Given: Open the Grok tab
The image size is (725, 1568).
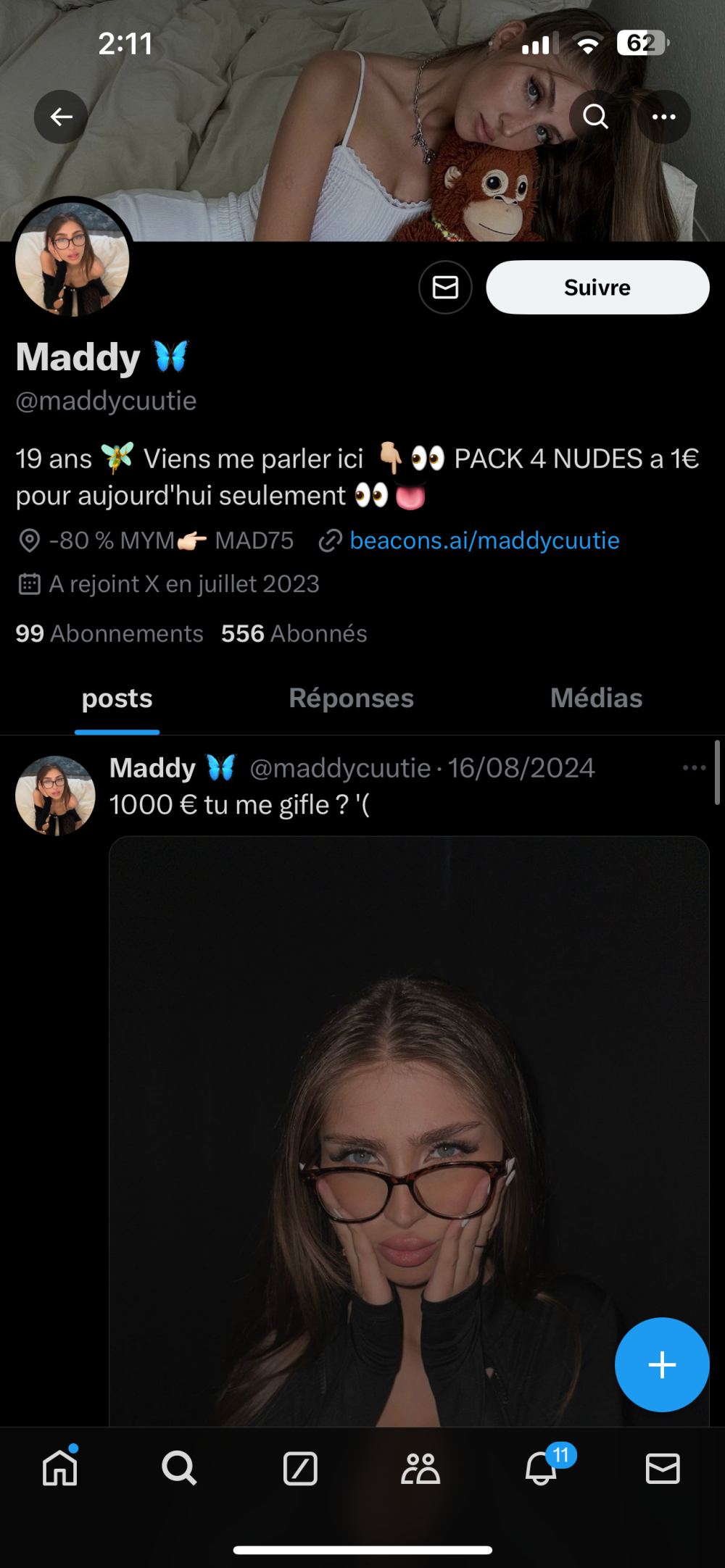Looking at the screenshot, I should [x=300, y=1469].
